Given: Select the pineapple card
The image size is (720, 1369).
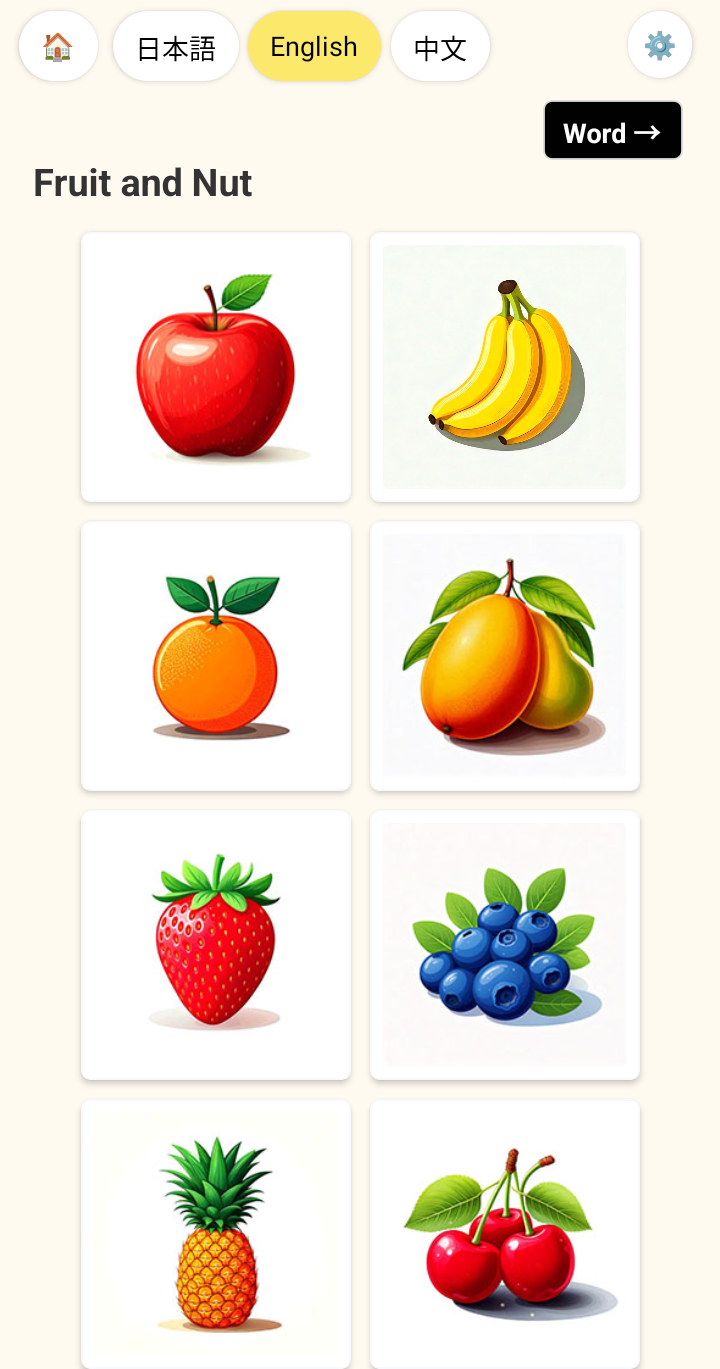Looking at the screenshot, I should 216,1234.
